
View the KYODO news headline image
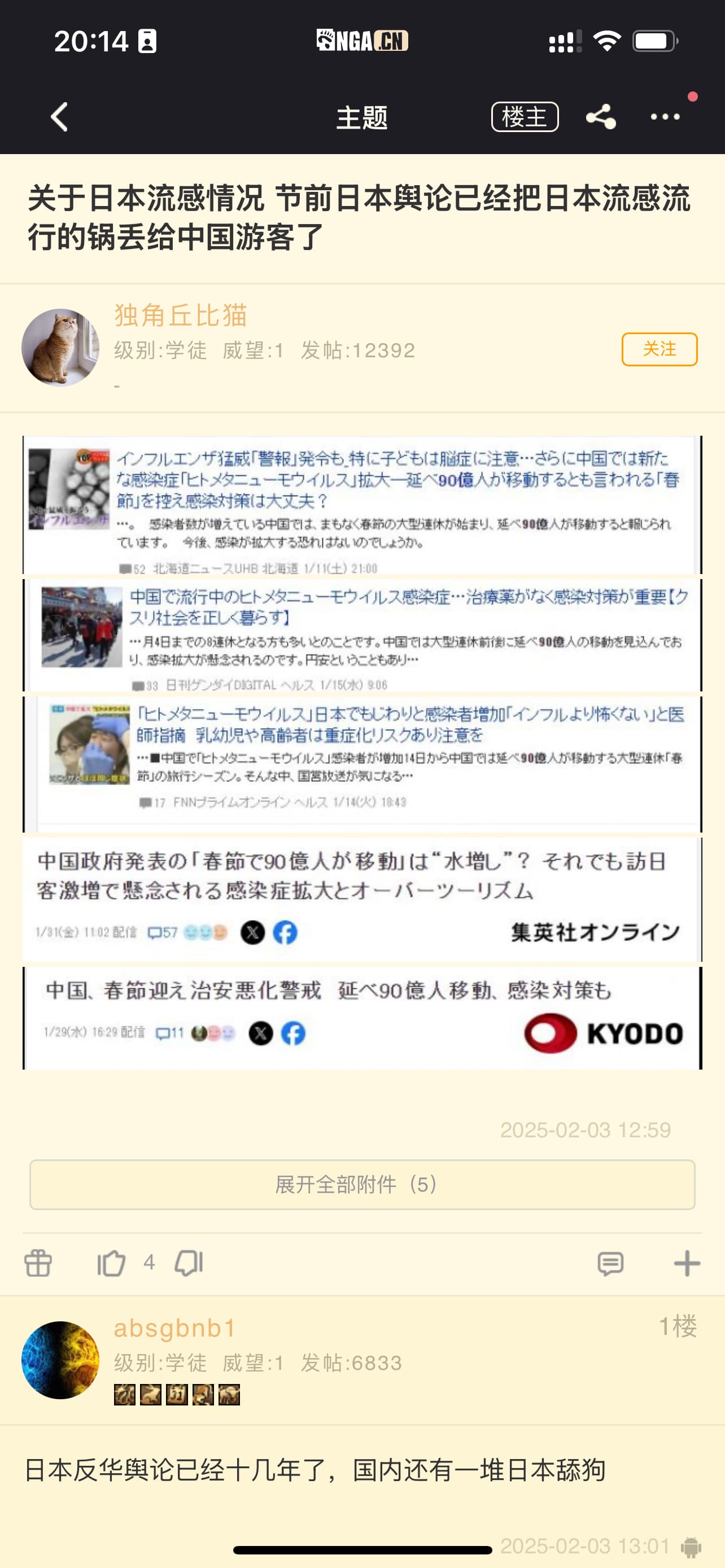click(362, 1017)
